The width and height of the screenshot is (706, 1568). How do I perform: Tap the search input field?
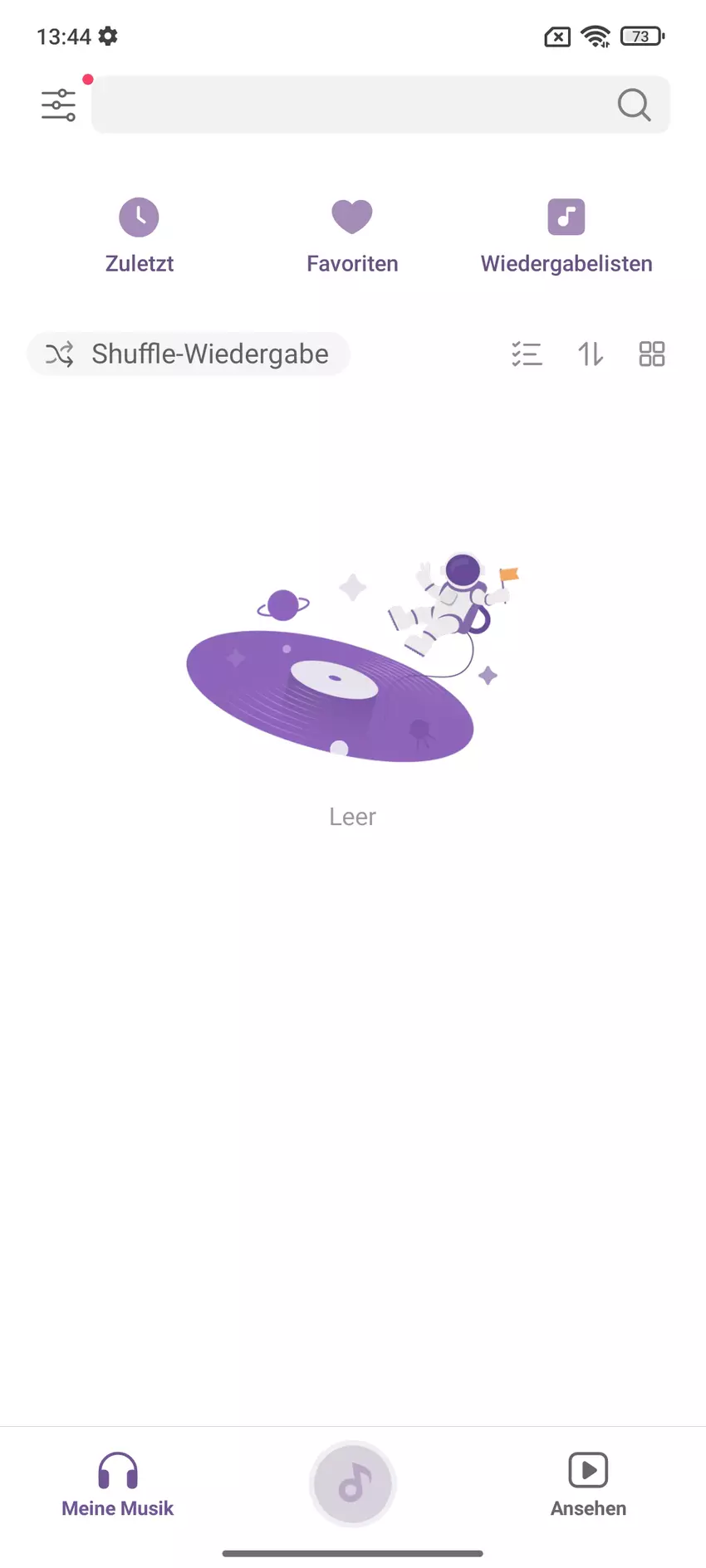349,105
